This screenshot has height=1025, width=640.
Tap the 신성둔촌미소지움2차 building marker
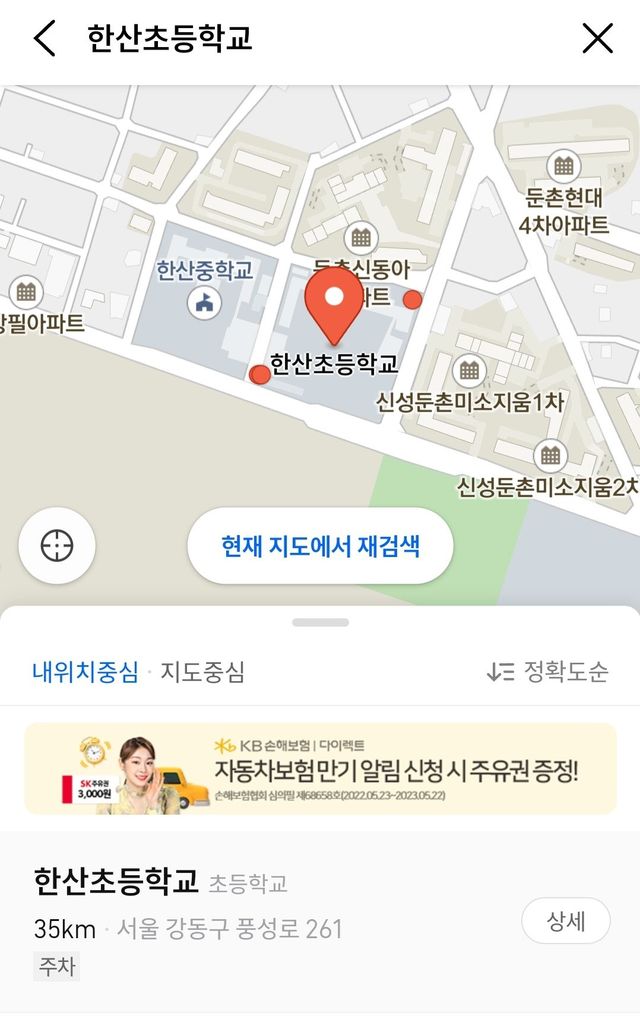[550, 454]
